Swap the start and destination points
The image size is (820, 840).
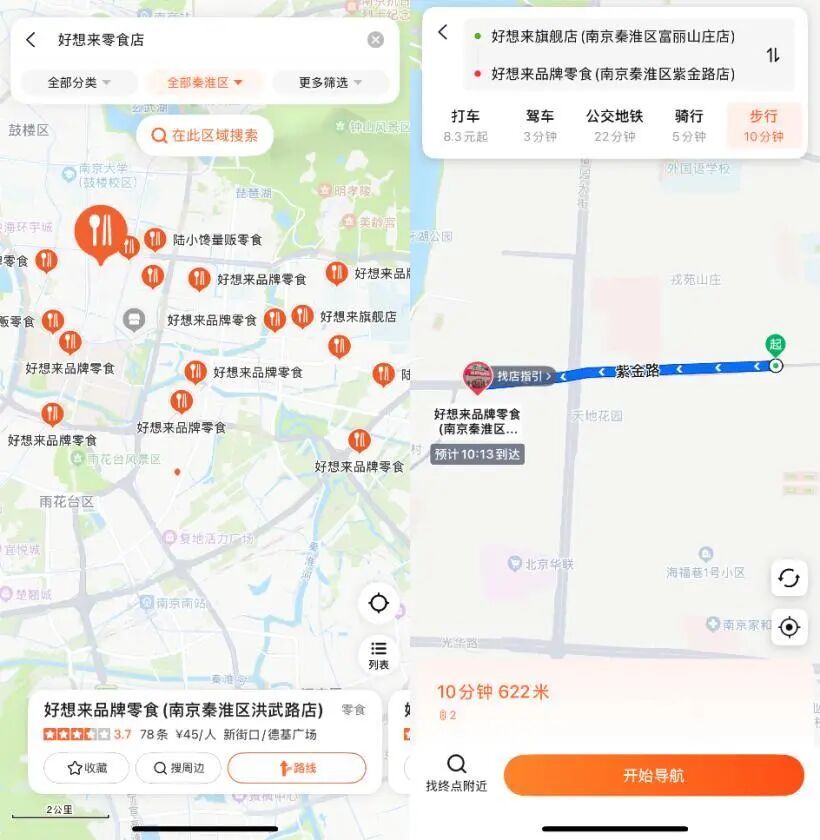coord(773,56)
